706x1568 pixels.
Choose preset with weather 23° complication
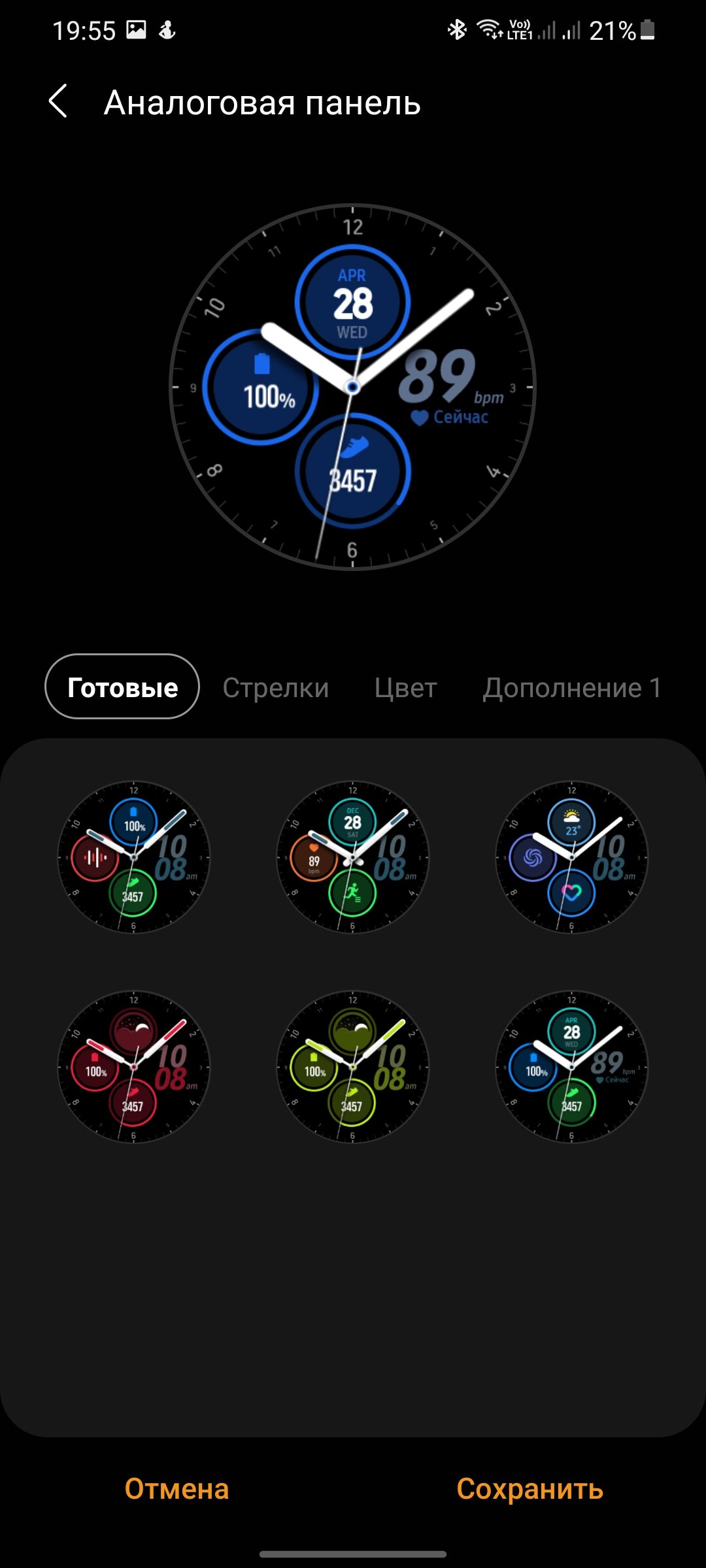tap(572, 857)
